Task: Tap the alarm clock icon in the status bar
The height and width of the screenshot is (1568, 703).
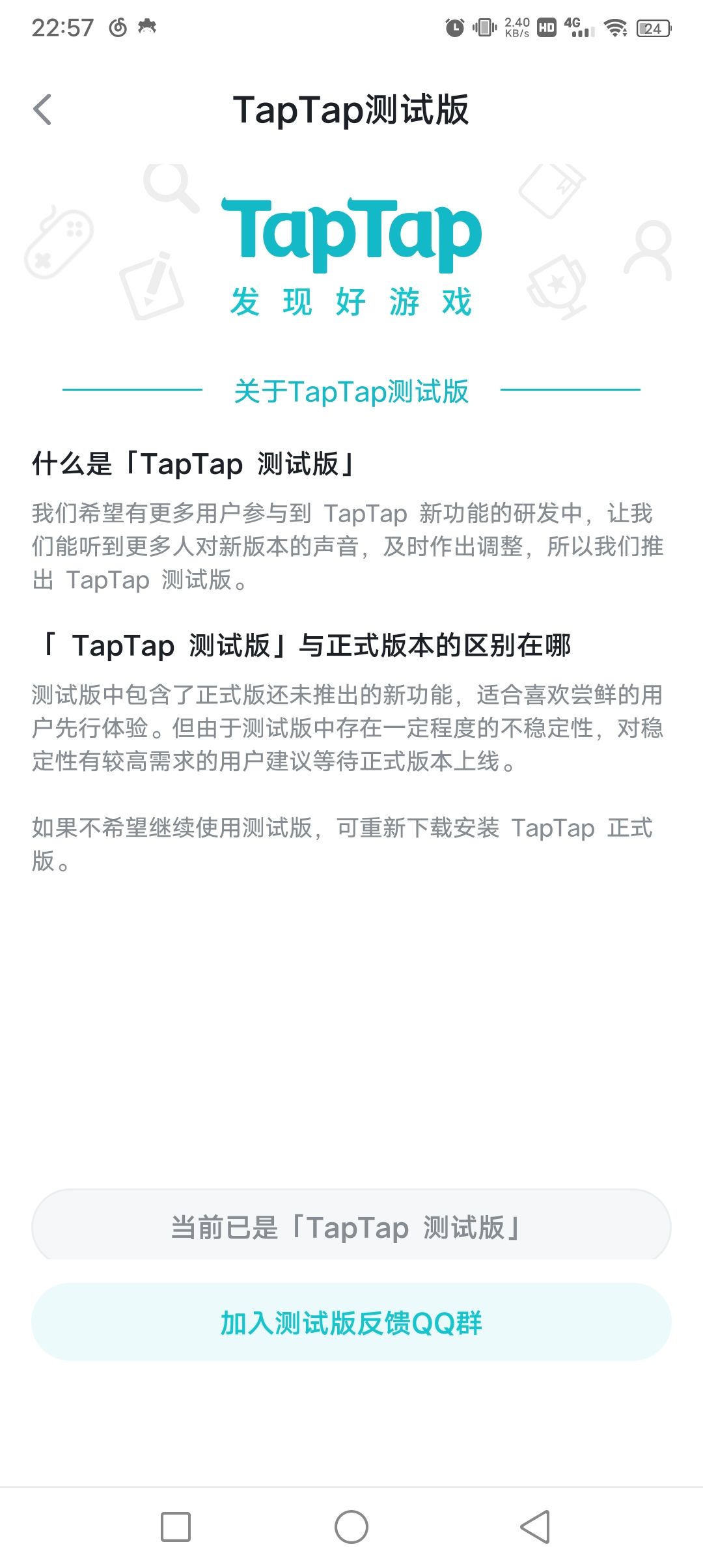Action: 452,27
